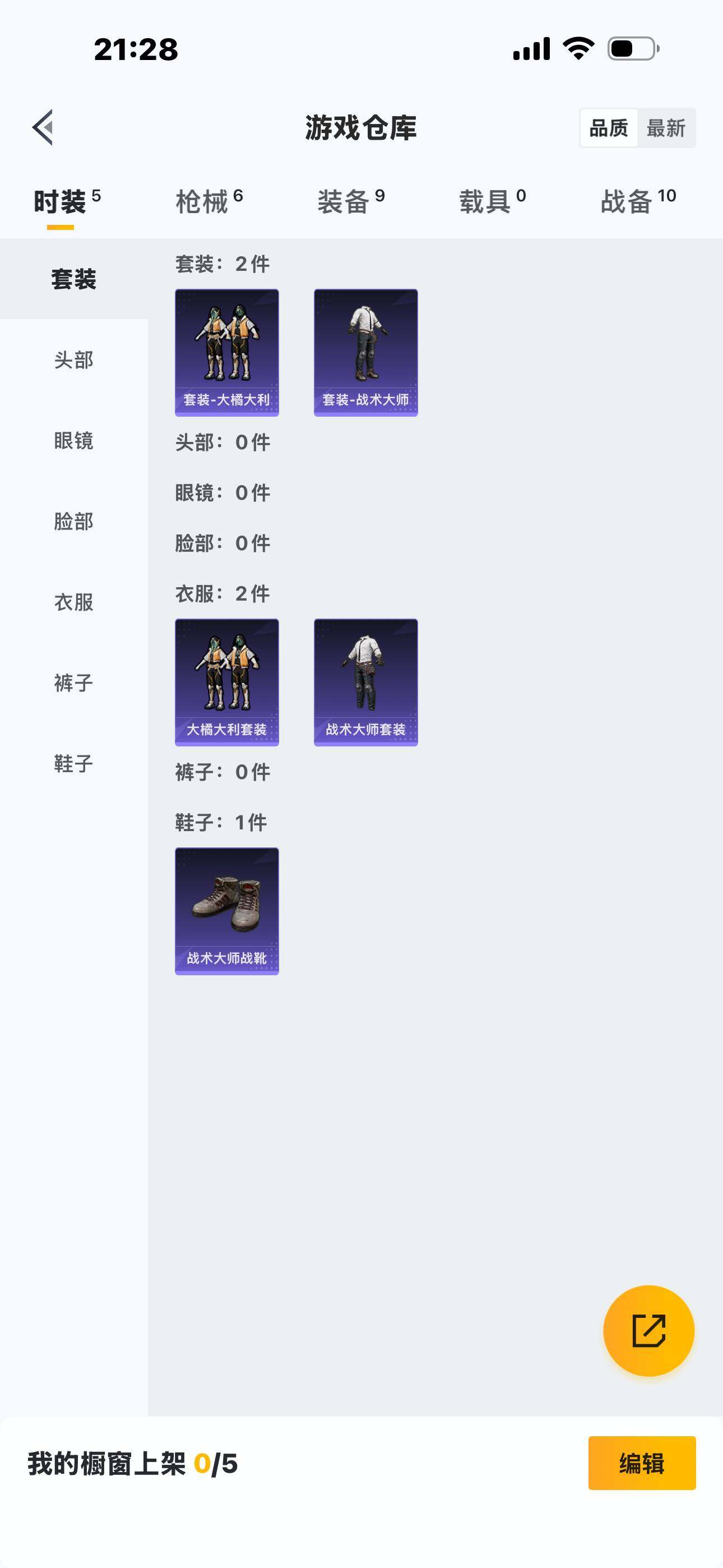
Task: Select 鞋子 in the side list
Action: (73, 764)
